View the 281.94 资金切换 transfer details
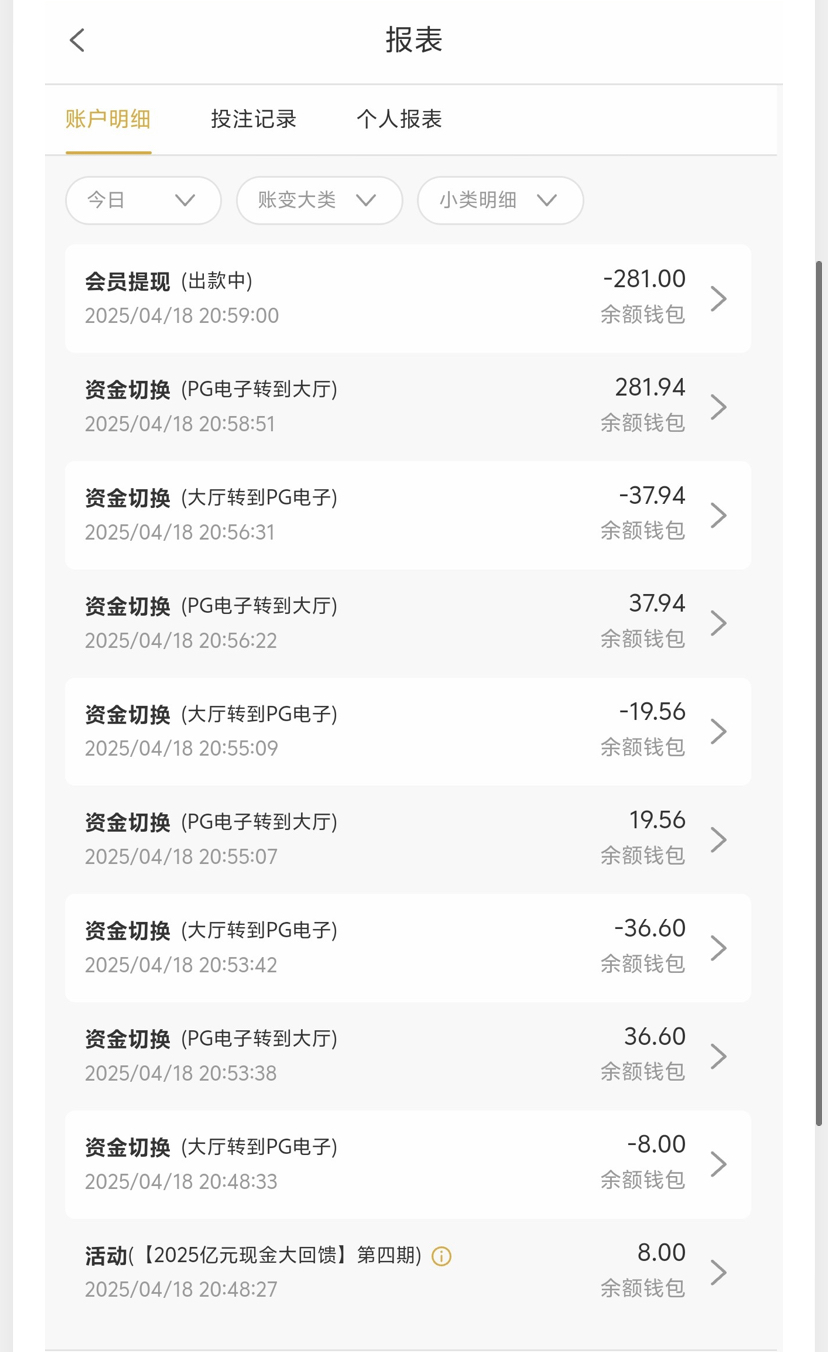 coord(408,406)
